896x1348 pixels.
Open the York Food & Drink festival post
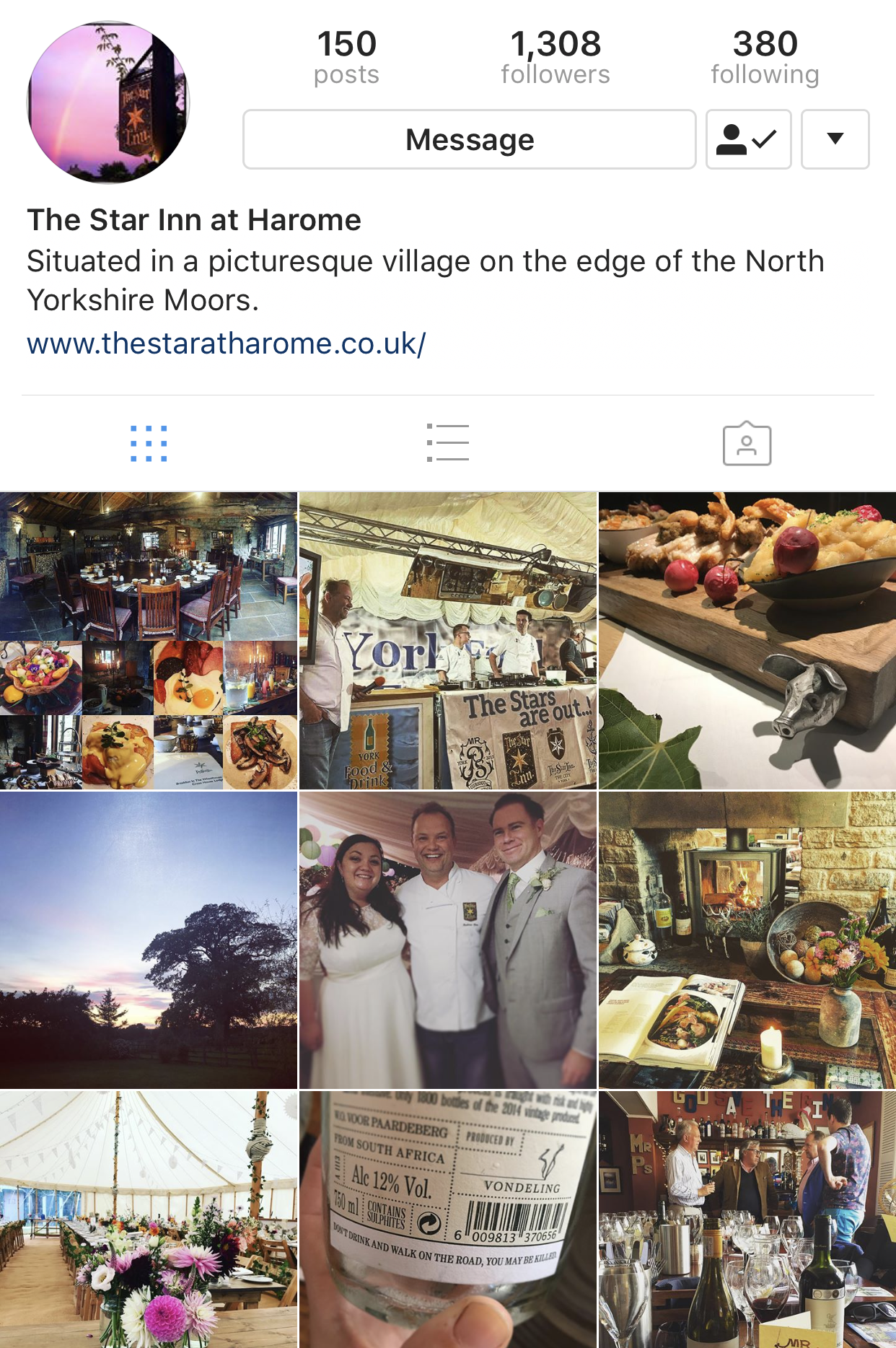click(447, 641)
